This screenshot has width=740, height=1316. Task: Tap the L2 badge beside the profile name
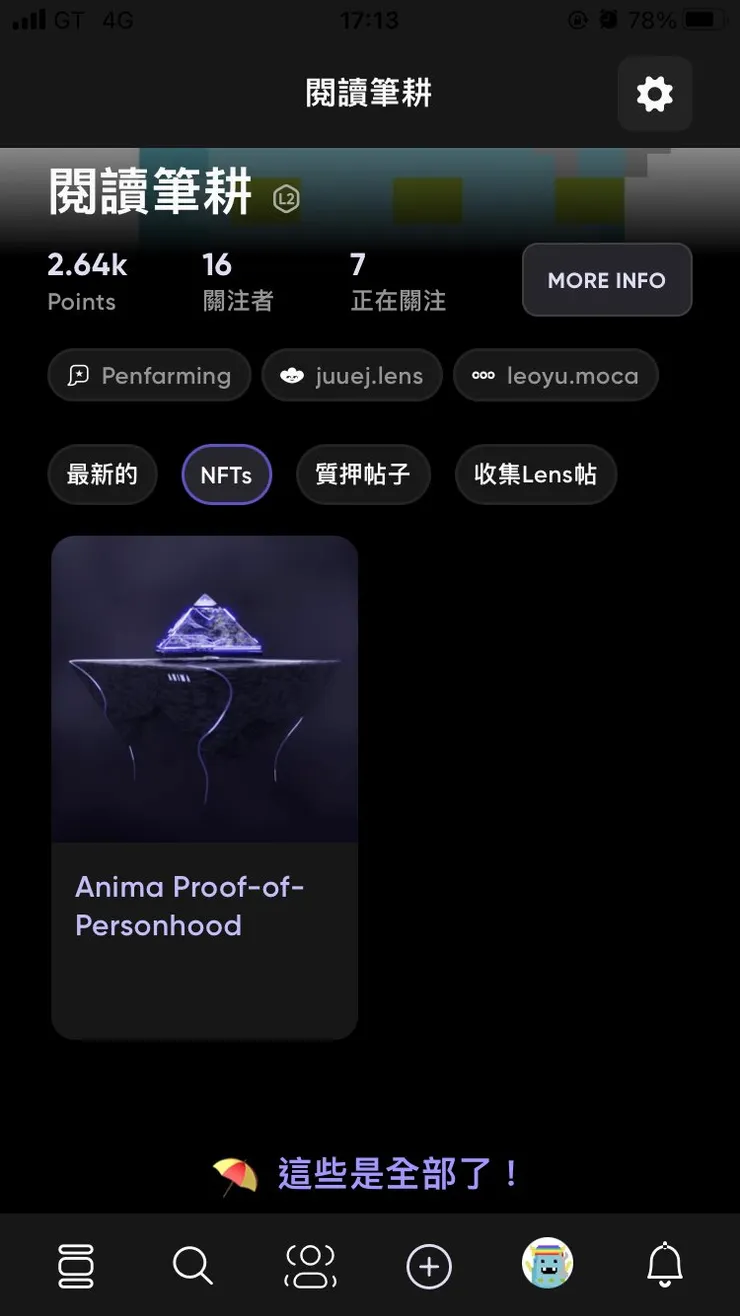click(x=286, y=199)
